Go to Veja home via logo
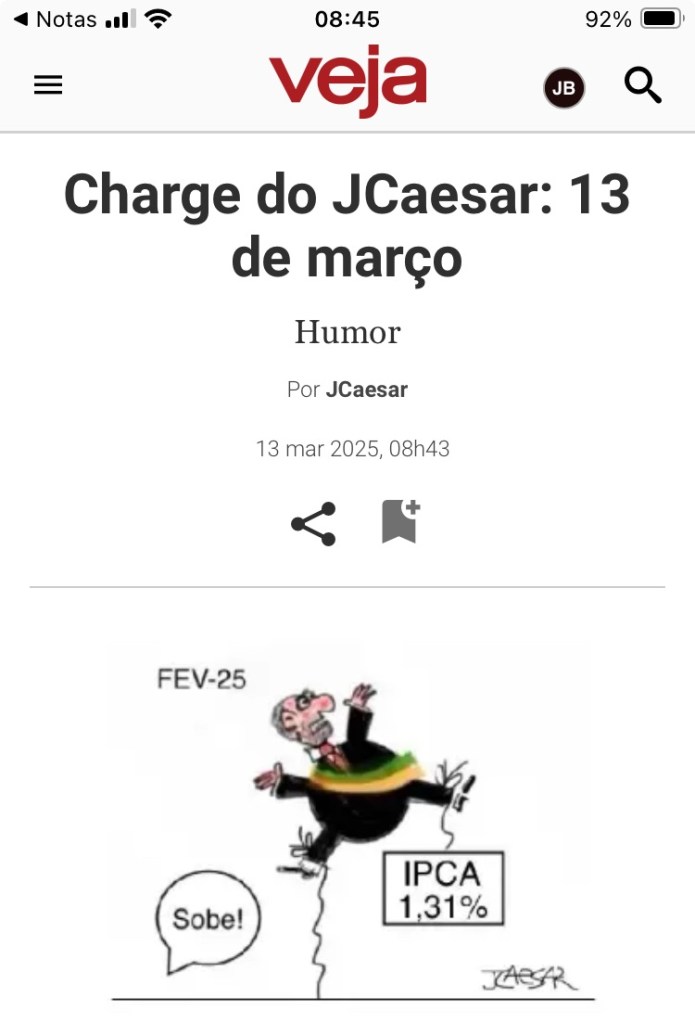The height and width of the screenshot is (1023, 695). pyautogui.click(x=347, y=80)
